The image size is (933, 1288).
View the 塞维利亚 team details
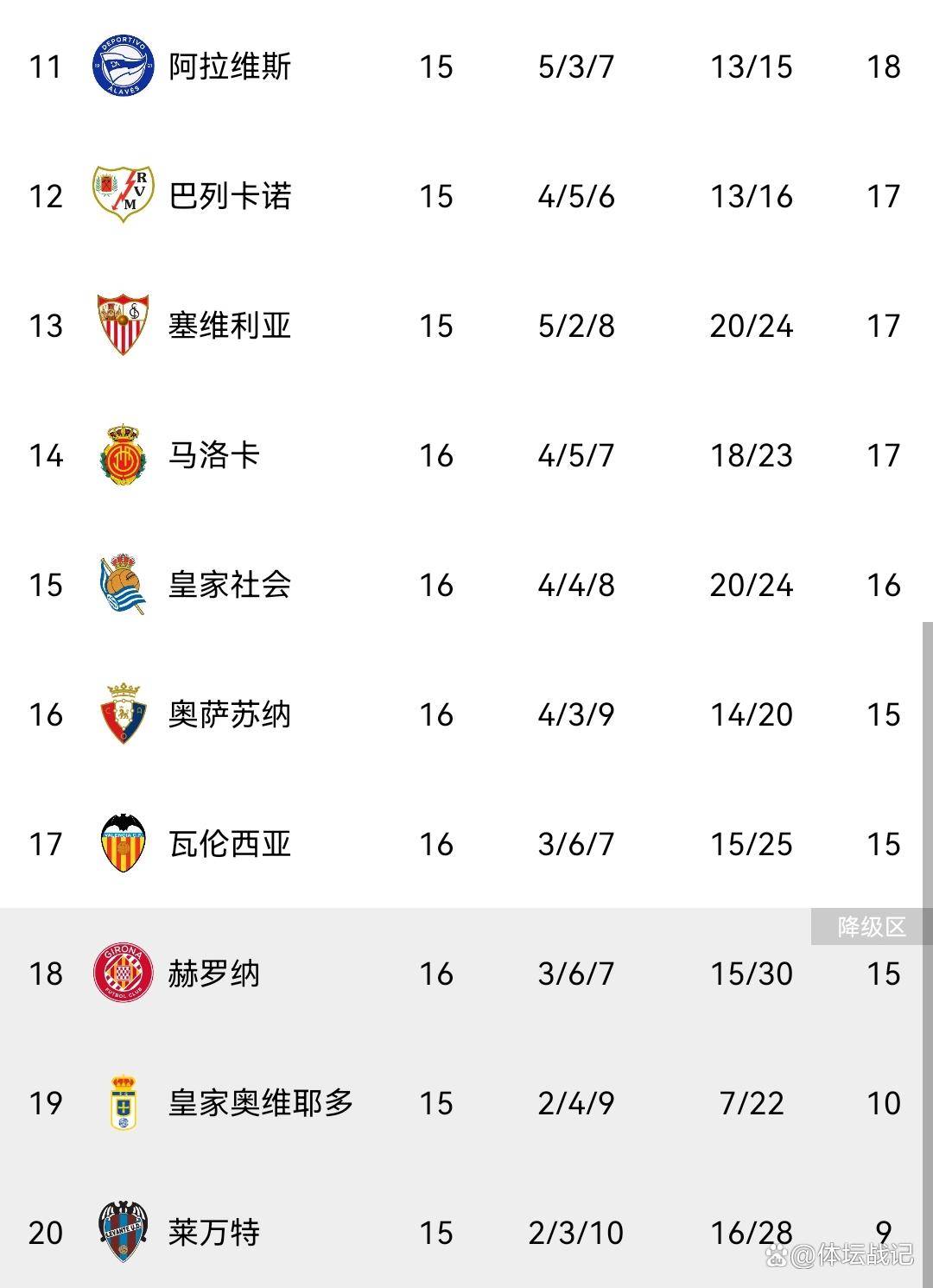point(230,326)
